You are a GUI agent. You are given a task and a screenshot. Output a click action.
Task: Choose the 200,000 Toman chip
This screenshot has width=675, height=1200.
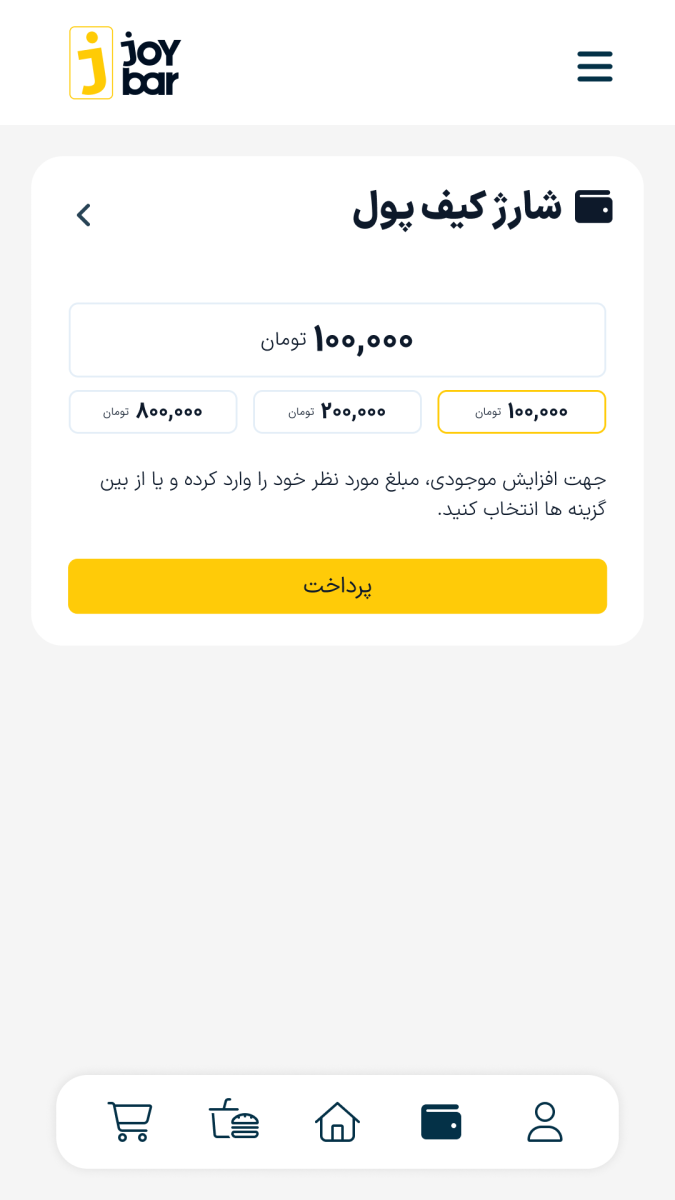[337, 412]
